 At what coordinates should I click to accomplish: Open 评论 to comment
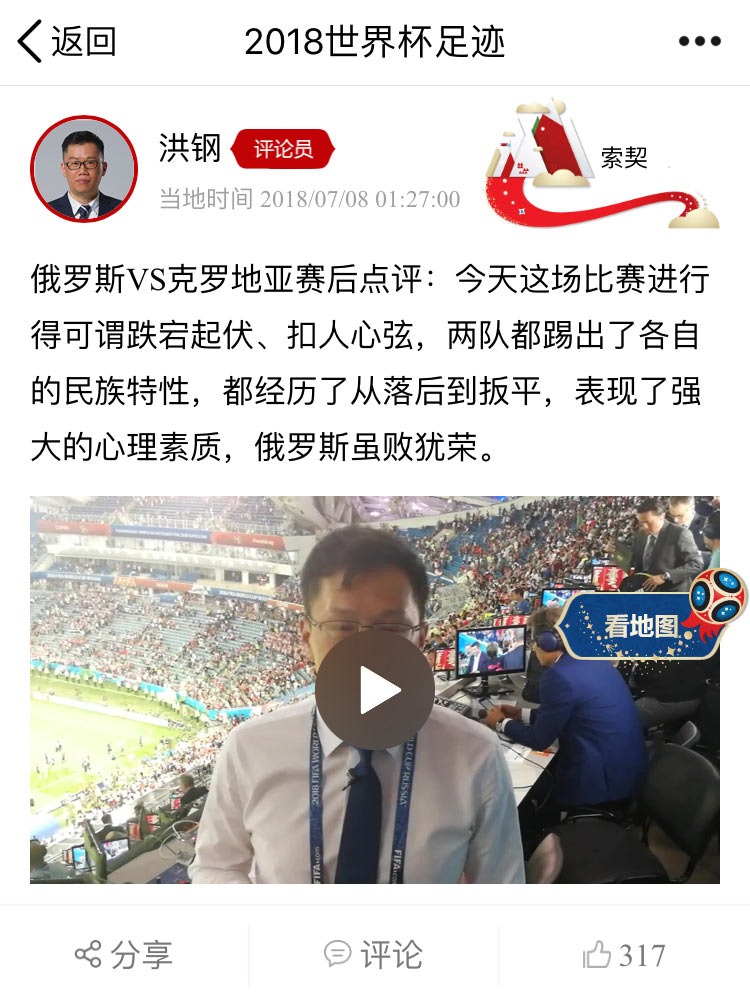374,955
